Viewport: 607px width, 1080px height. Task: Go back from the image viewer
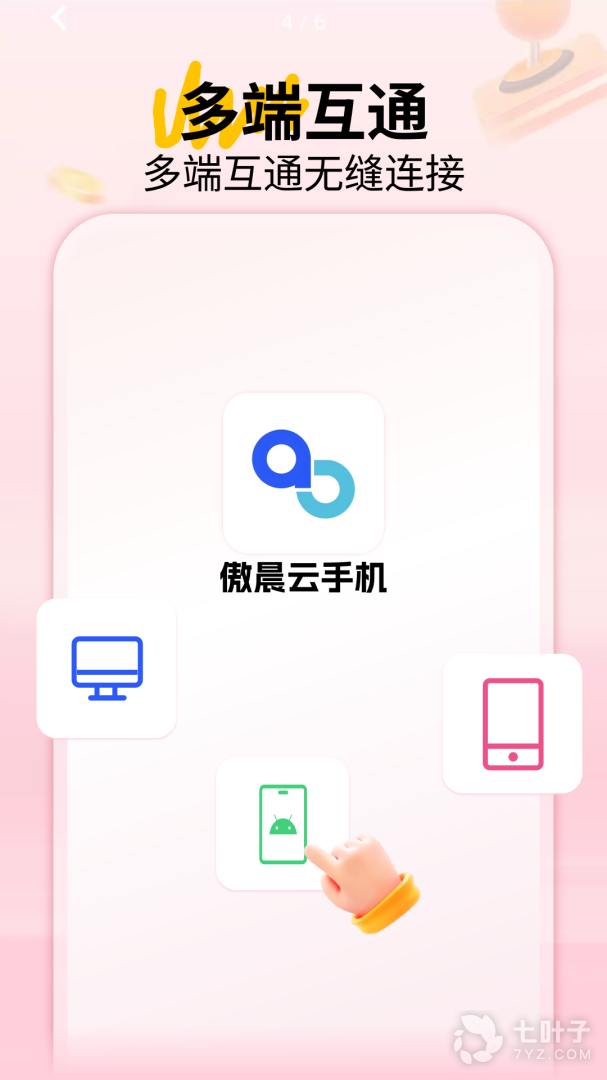coord(60,18)
